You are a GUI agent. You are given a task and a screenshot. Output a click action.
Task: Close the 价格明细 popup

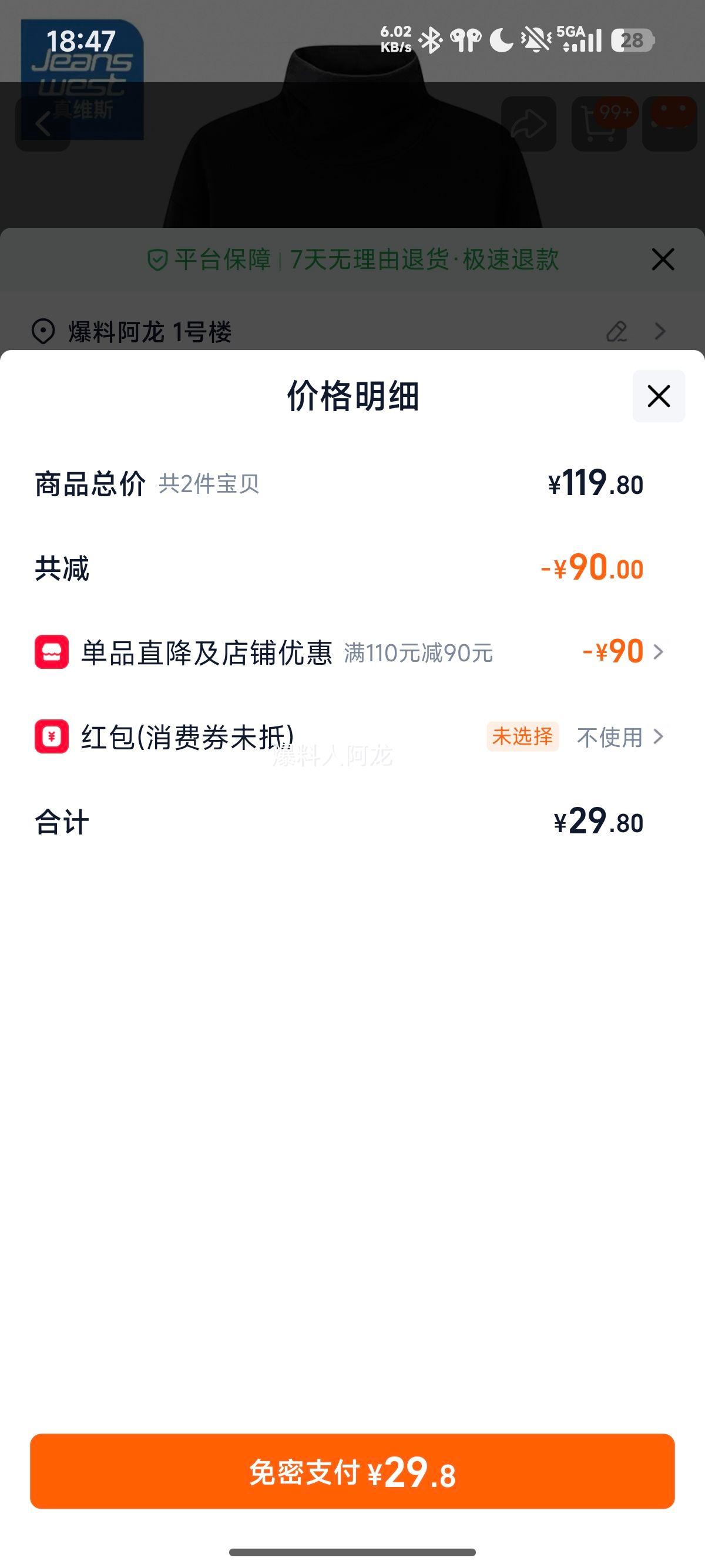tap(659, 397)
